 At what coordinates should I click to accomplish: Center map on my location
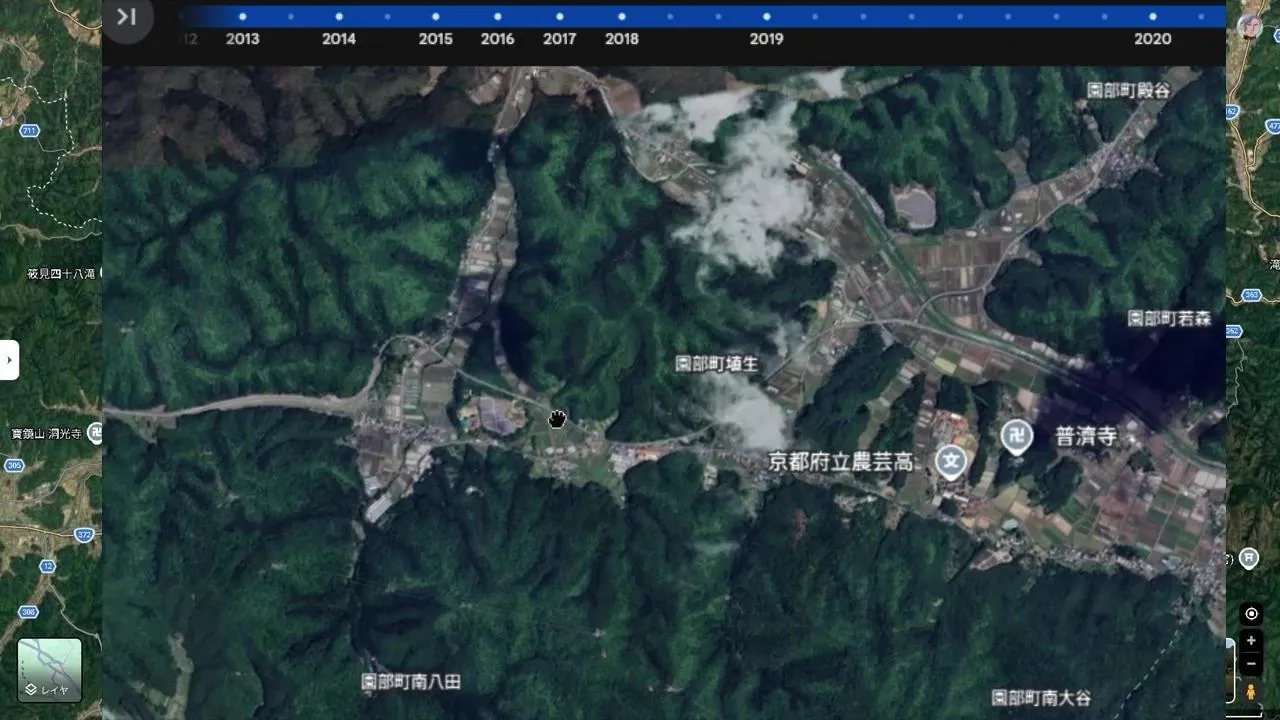click(1251, 613)
